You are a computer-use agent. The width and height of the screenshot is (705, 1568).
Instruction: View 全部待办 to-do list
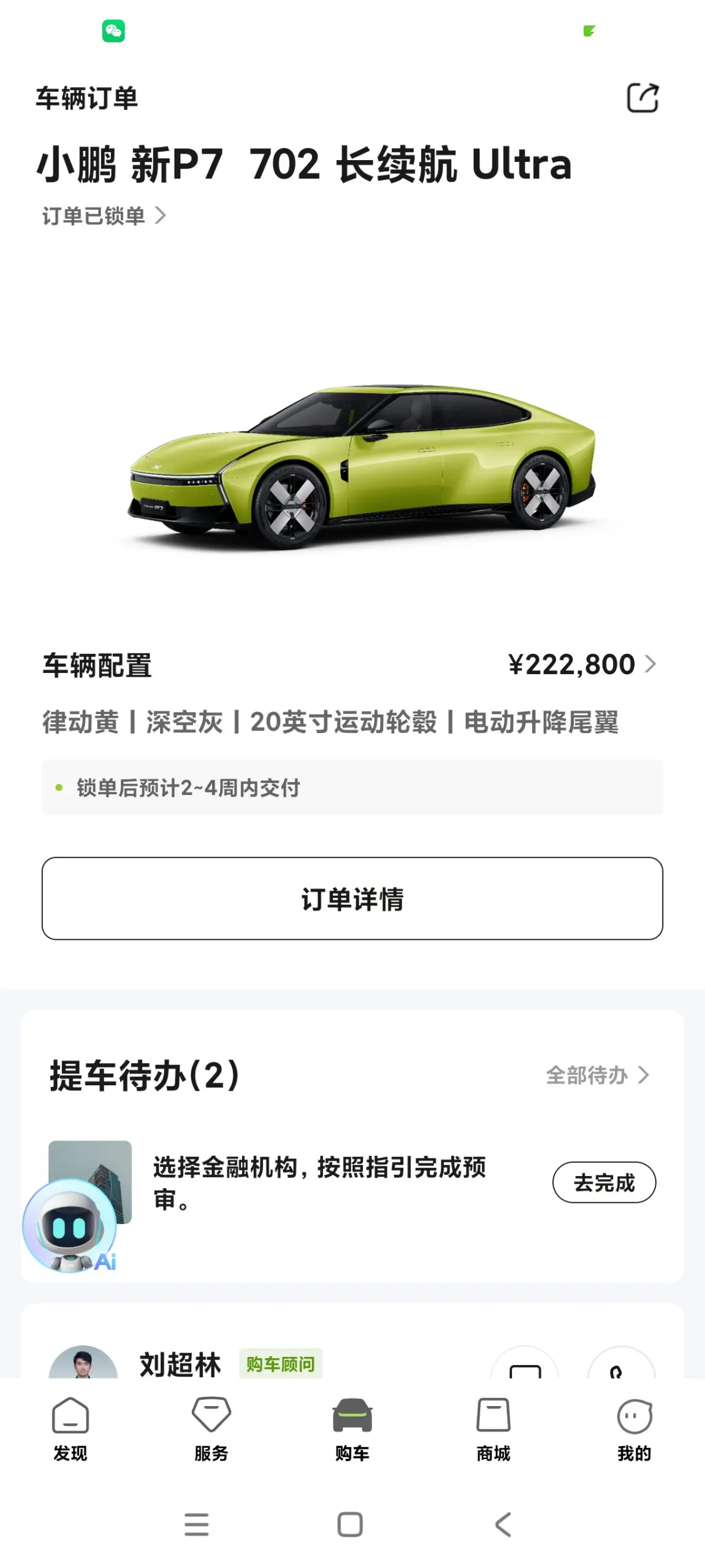[x=596, y=1075]
